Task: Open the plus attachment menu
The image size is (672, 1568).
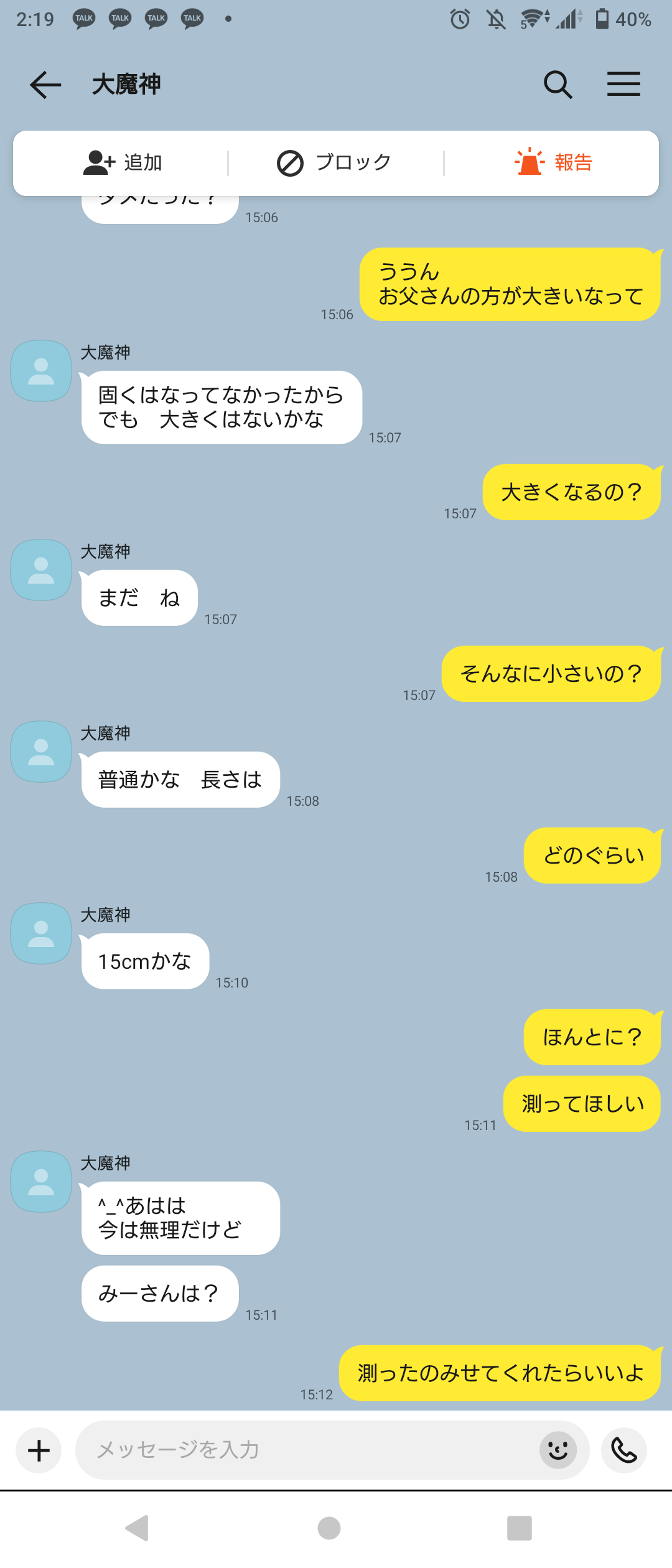Action: click(39, 1450)
